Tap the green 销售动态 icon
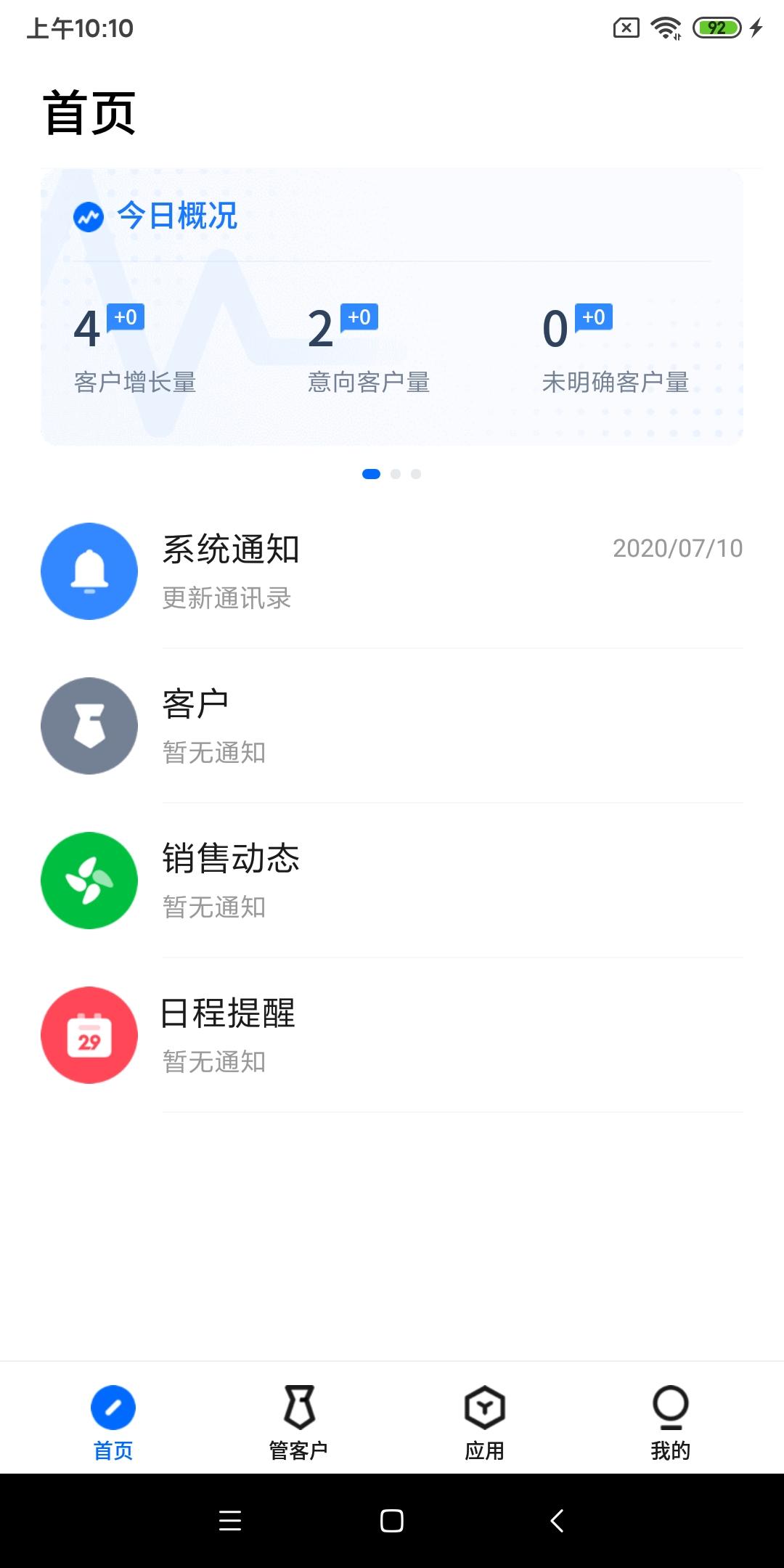784x1568 pixels. pos(89,880)
